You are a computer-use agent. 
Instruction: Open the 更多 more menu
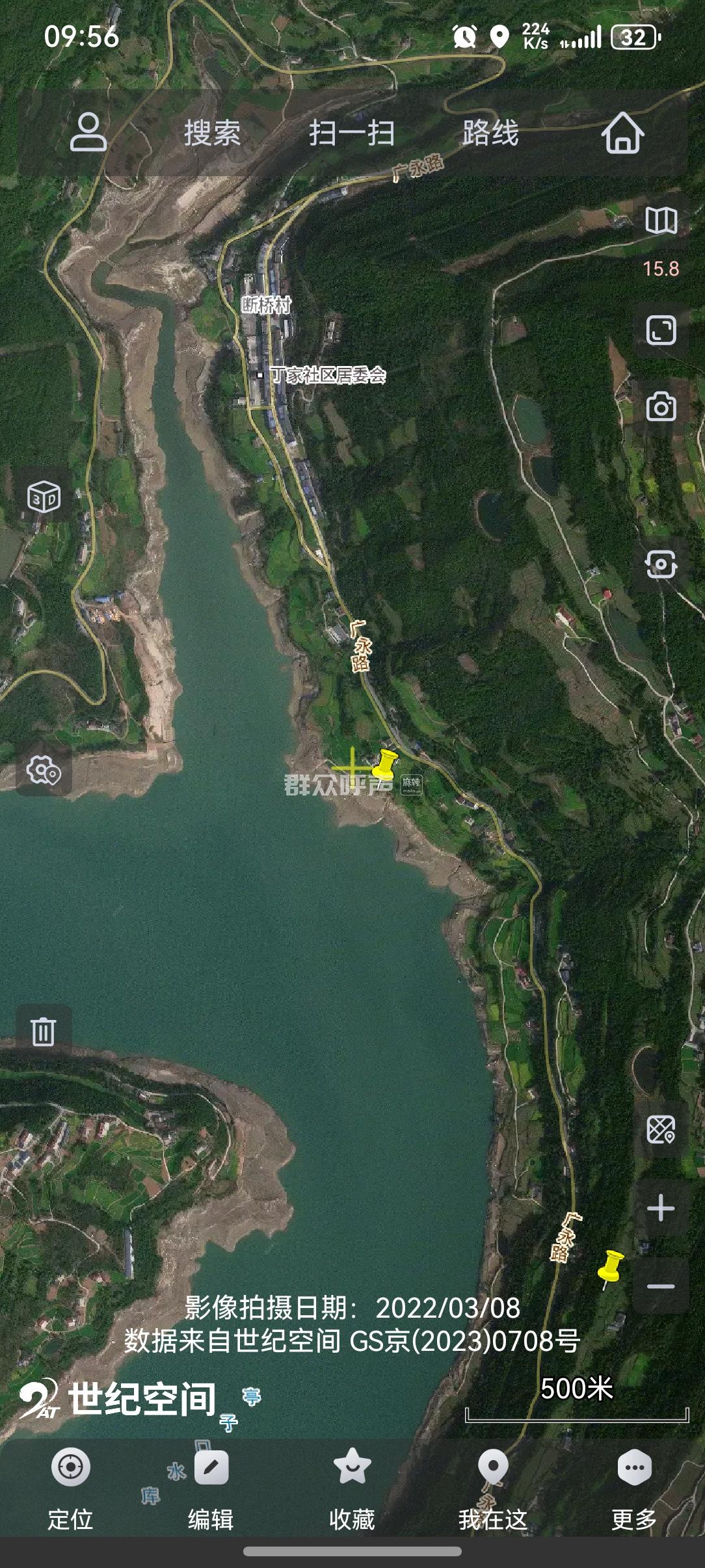[x=634, y=1489]
